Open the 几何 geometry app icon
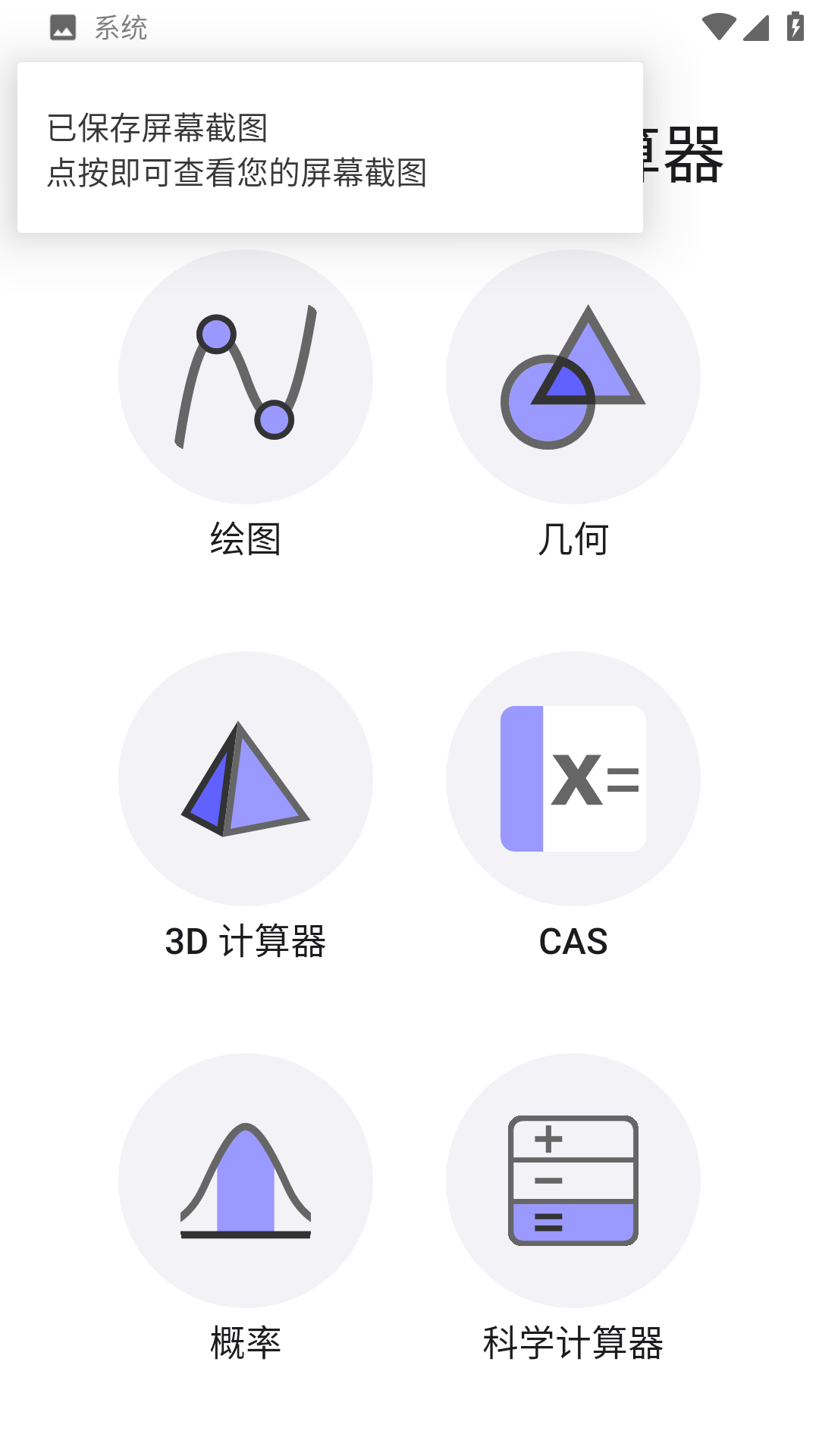The height and width of the screenshot is (1456, 819). click(x=573, y=379)
